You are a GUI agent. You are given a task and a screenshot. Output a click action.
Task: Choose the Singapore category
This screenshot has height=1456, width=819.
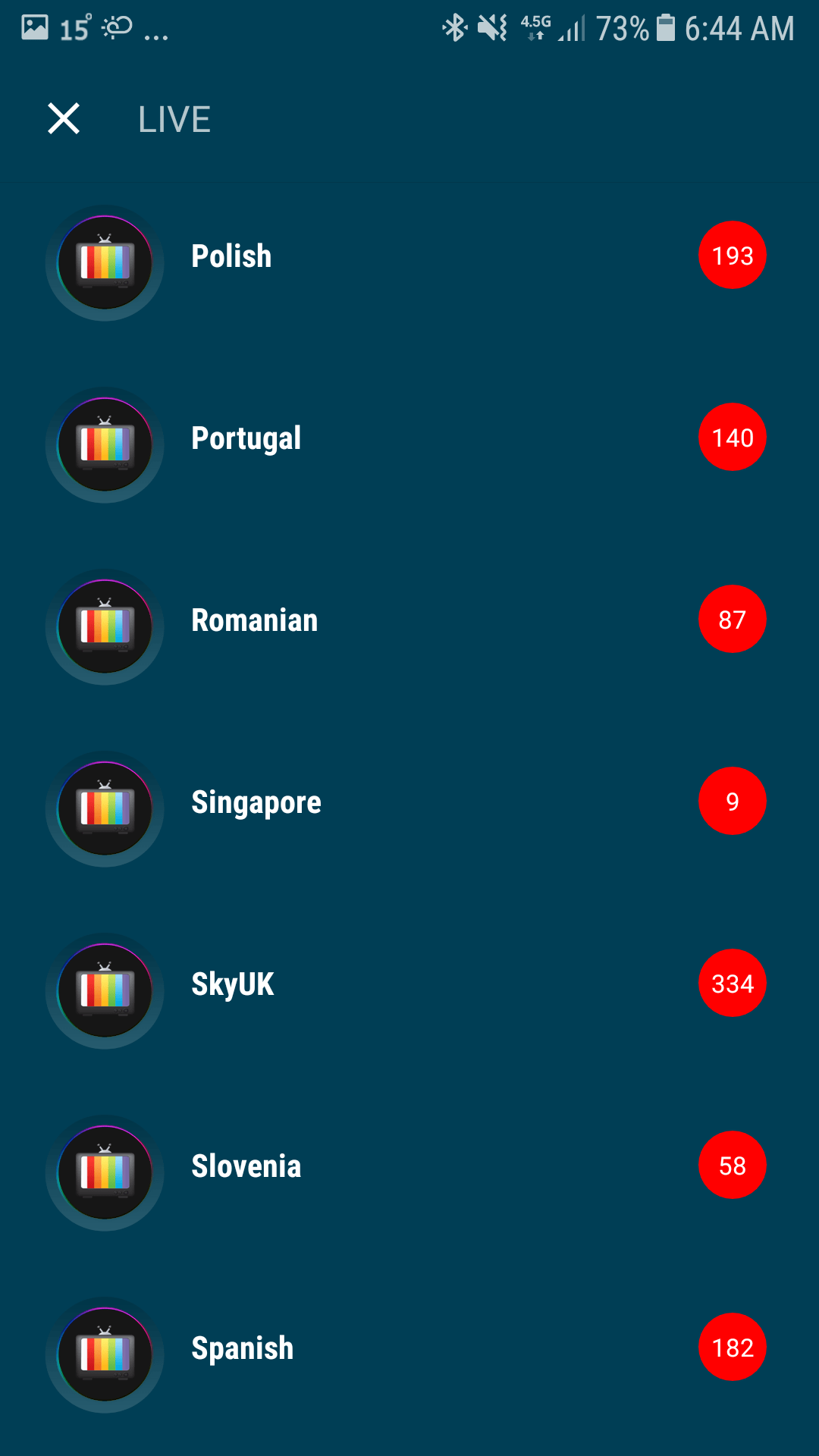[409, 802]
